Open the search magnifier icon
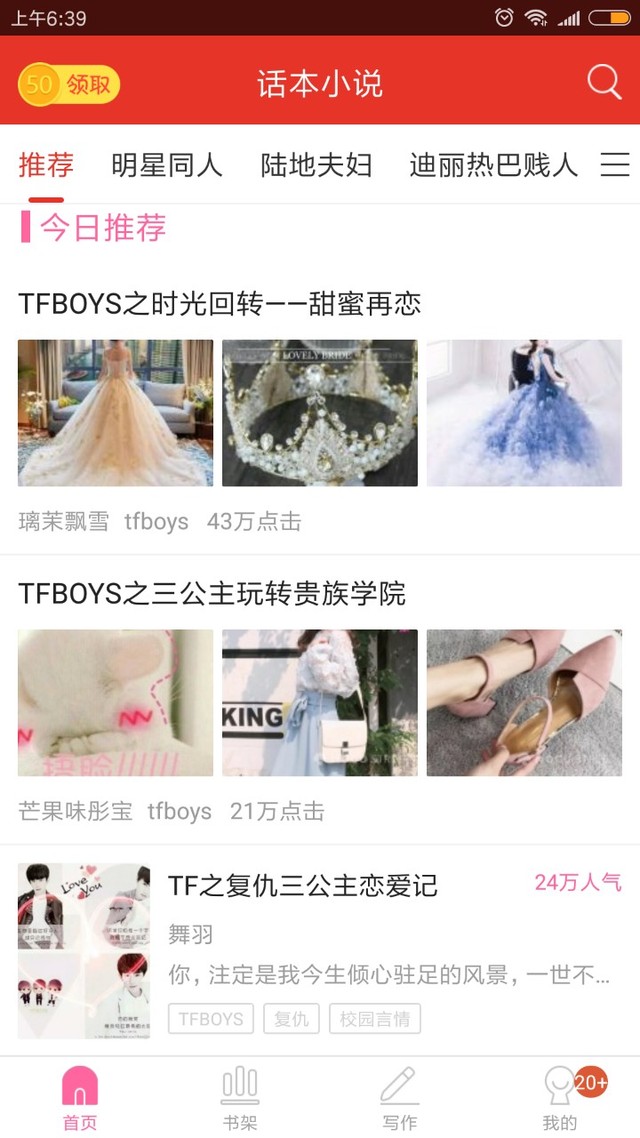 click(604, 82)
